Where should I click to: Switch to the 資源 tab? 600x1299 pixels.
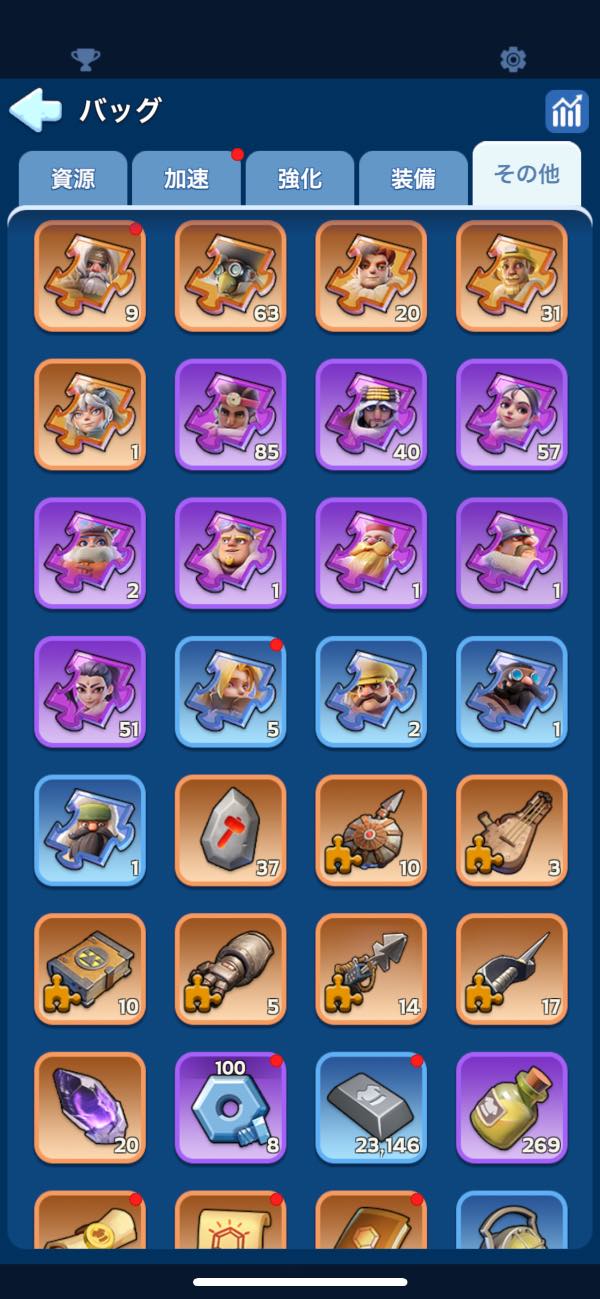coord(73,179)
